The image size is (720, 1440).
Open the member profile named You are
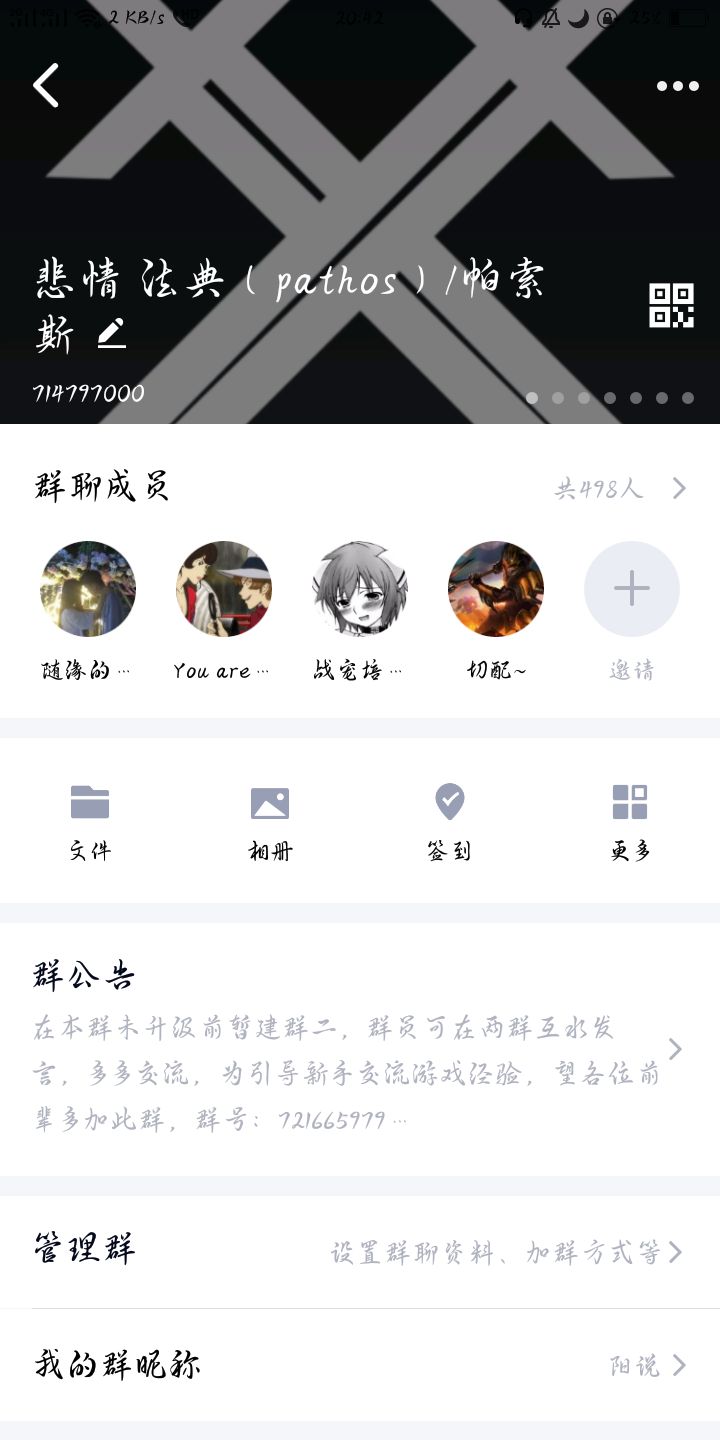224,589
